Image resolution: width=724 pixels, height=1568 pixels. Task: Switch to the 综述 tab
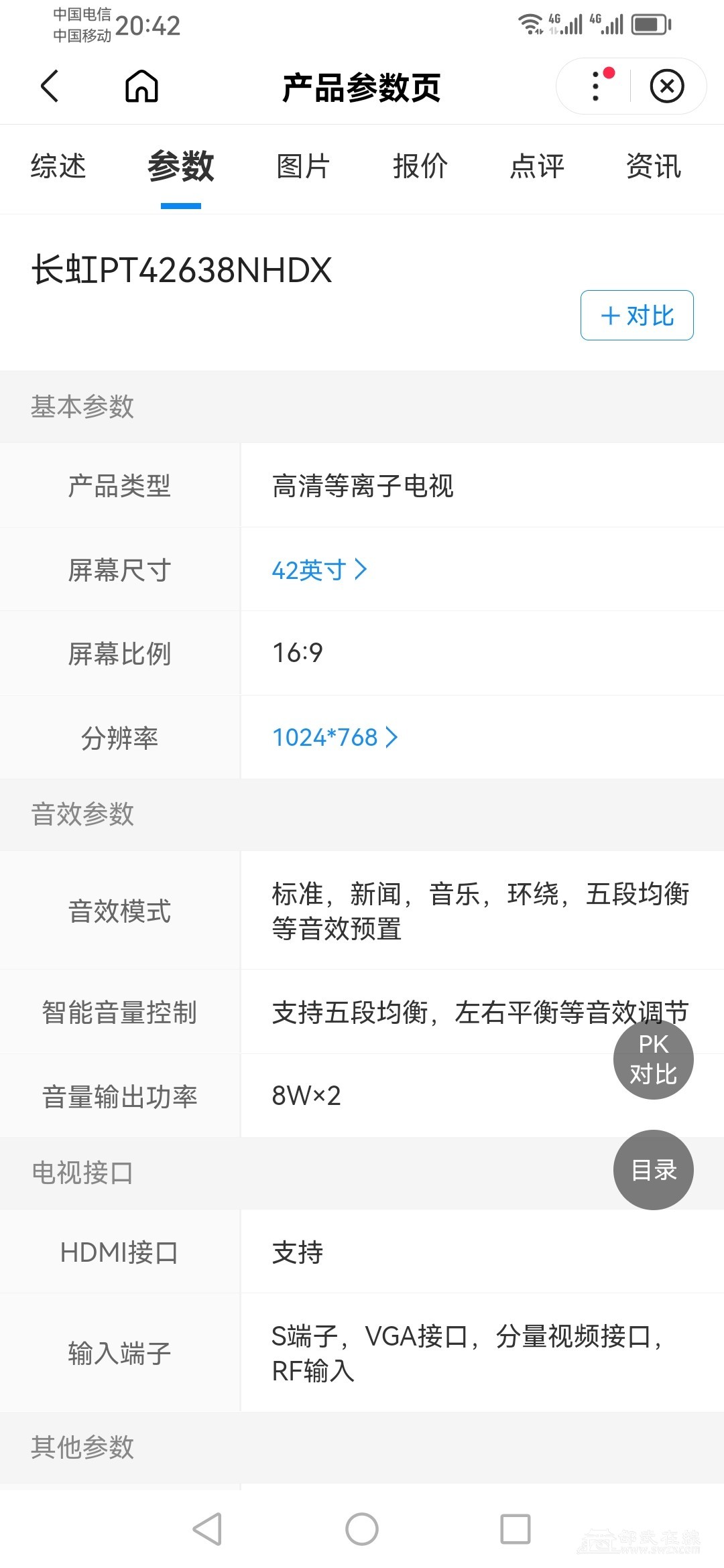58,166
